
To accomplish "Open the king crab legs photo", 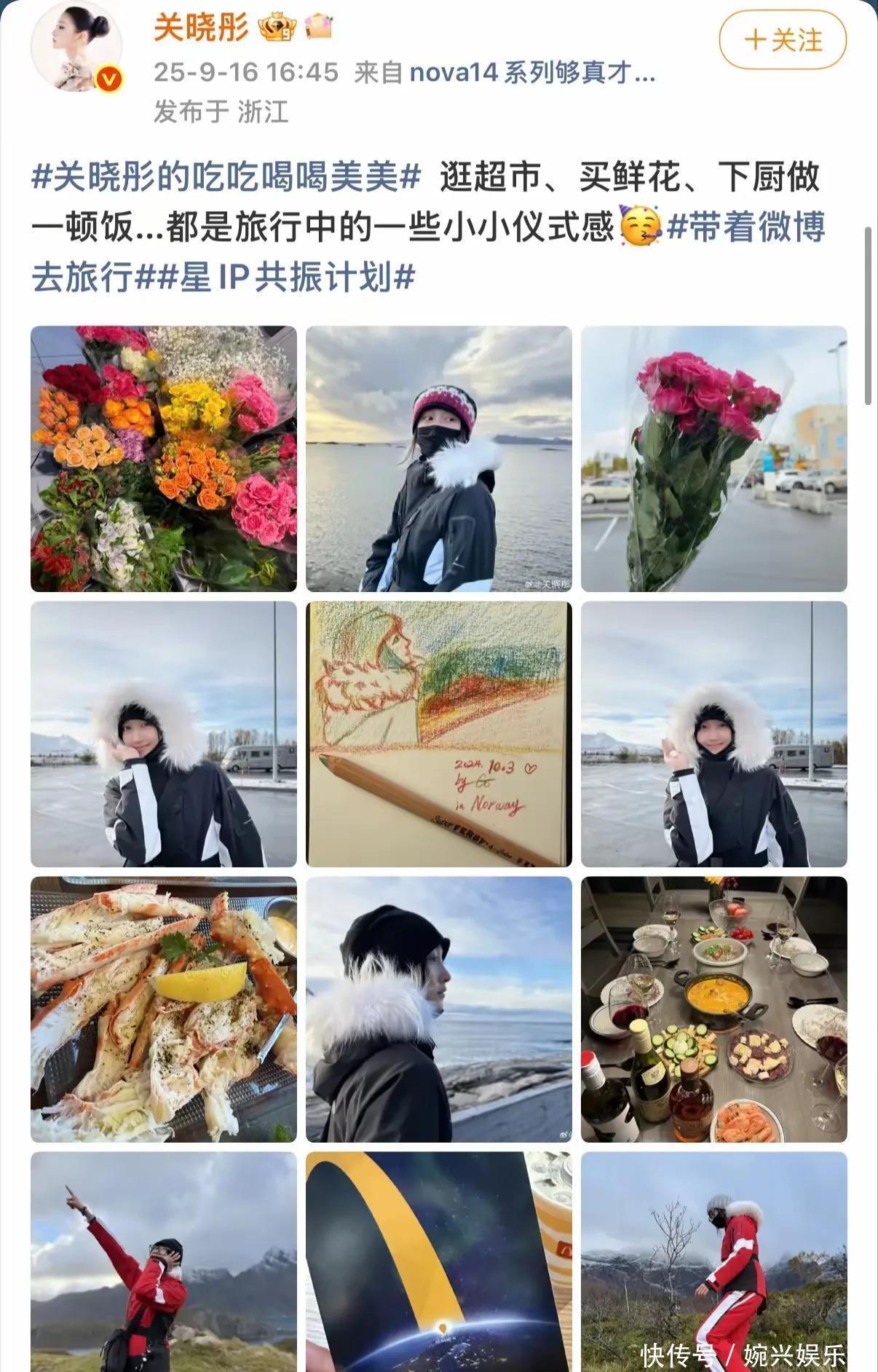I will tap(164, 1009).
